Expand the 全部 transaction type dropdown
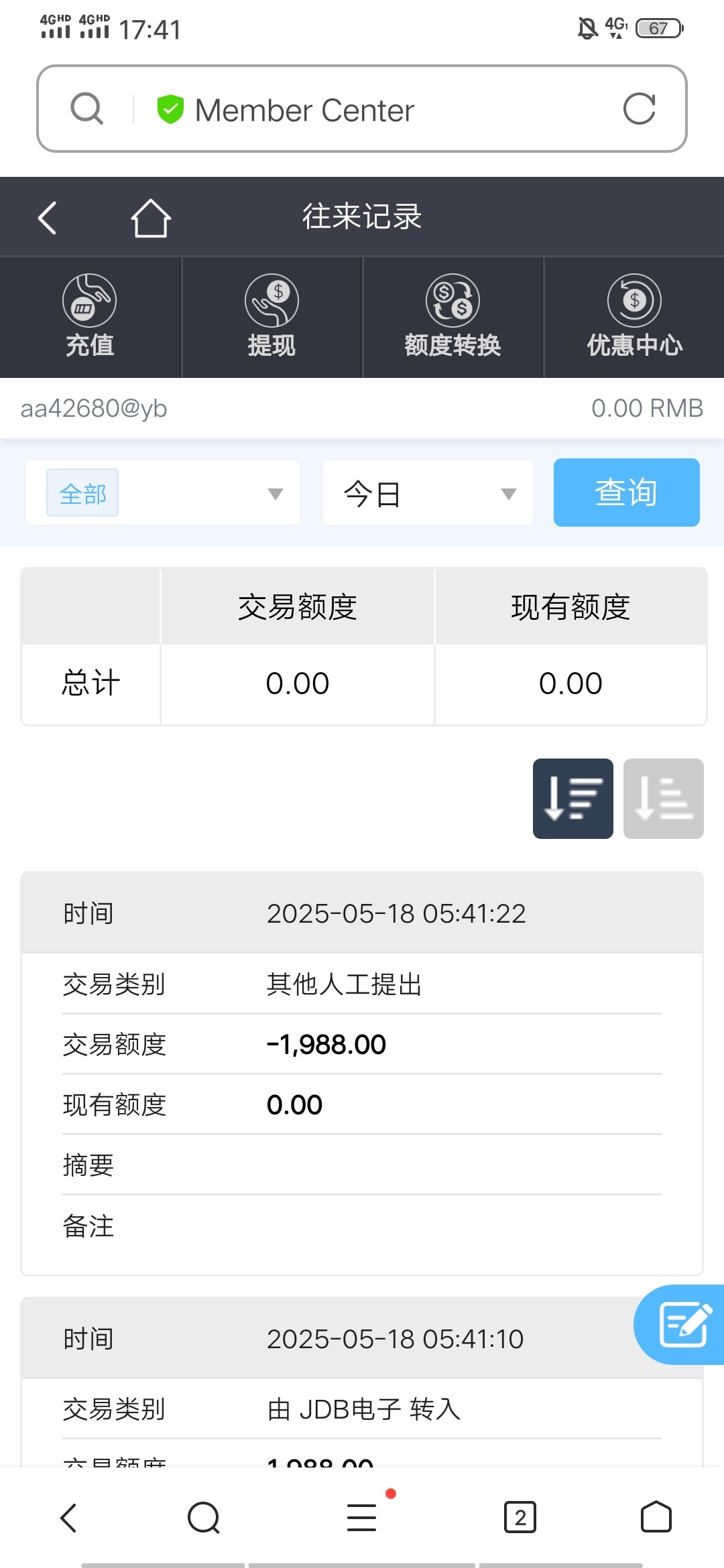The image size is (724, 1568). 163,493
